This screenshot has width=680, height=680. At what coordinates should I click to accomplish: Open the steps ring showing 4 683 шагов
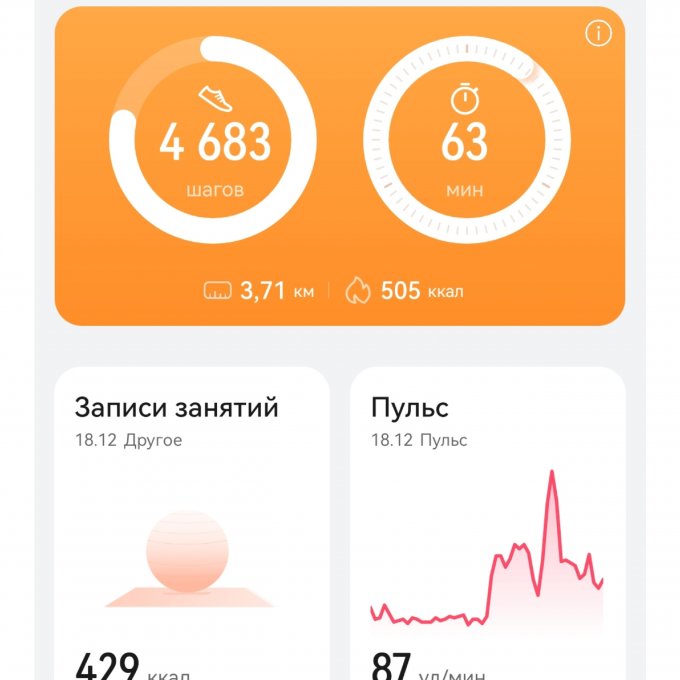213,140
